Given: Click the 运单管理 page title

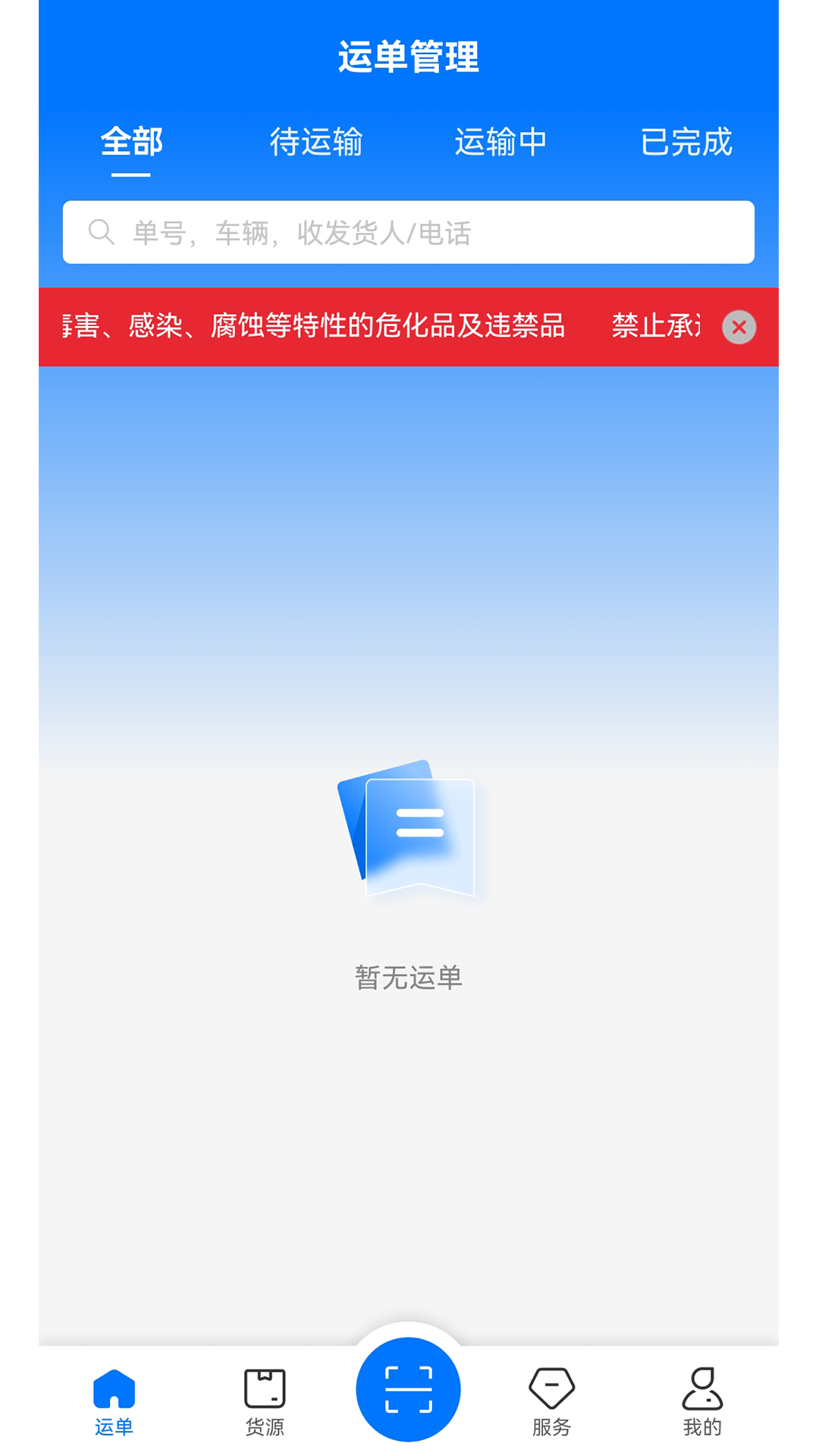Looking at the screenshot, I should pos(409,55).
